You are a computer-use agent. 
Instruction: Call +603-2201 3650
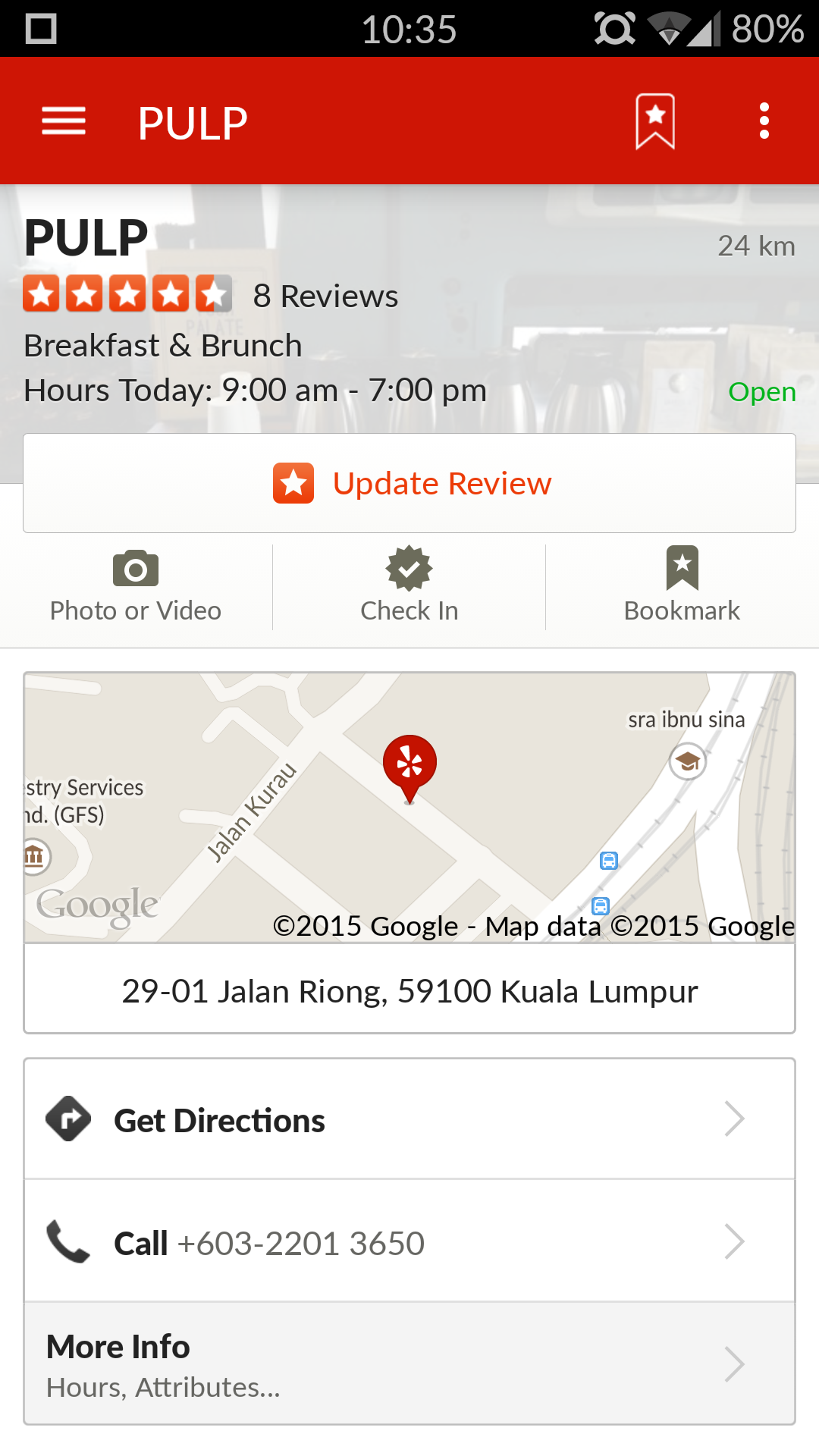409,1243
